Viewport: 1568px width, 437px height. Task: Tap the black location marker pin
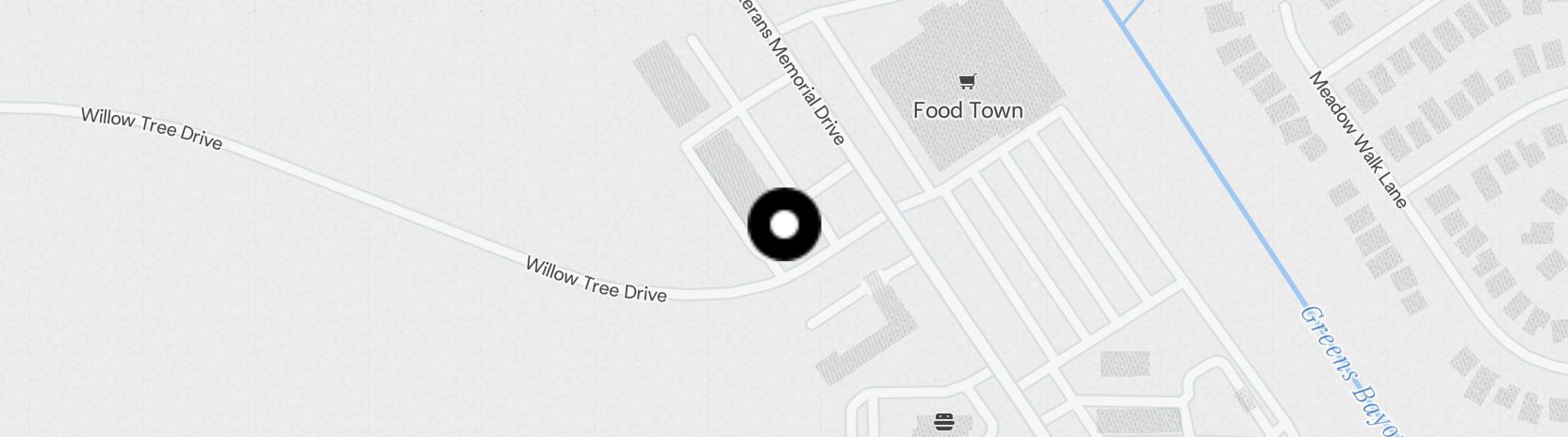coord(784,224)
